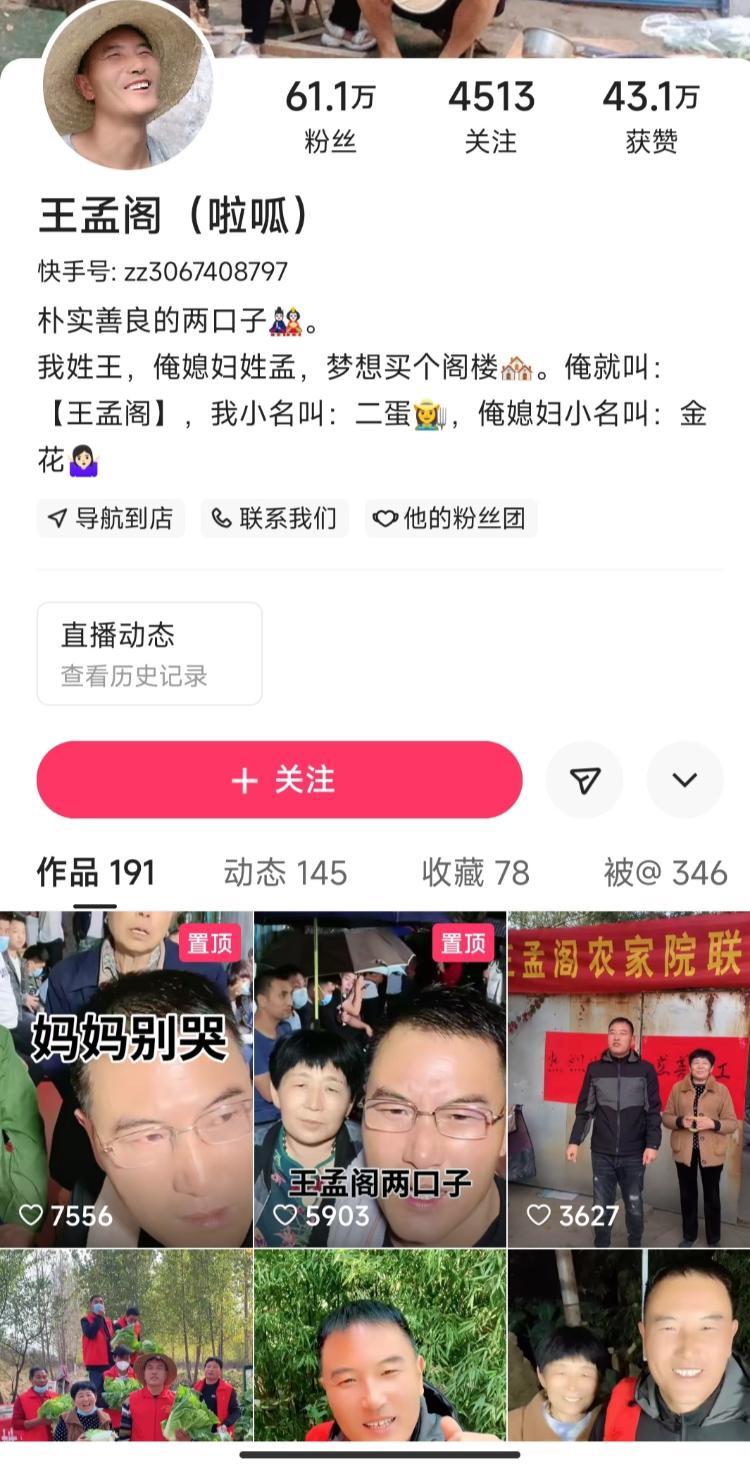Expand the down-arrow recommendations button

coord(685,780)
